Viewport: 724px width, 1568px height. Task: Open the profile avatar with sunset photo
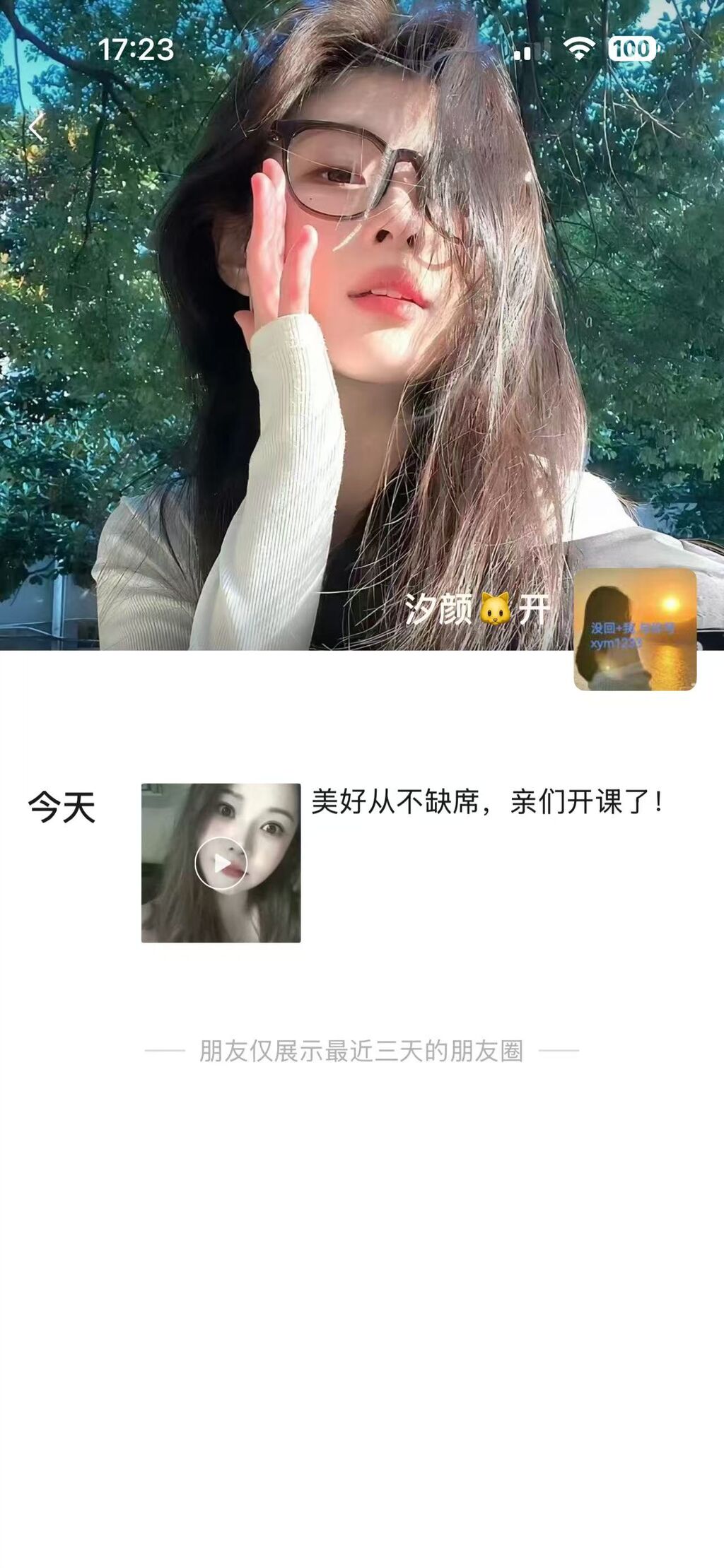[x=635, y=629]
